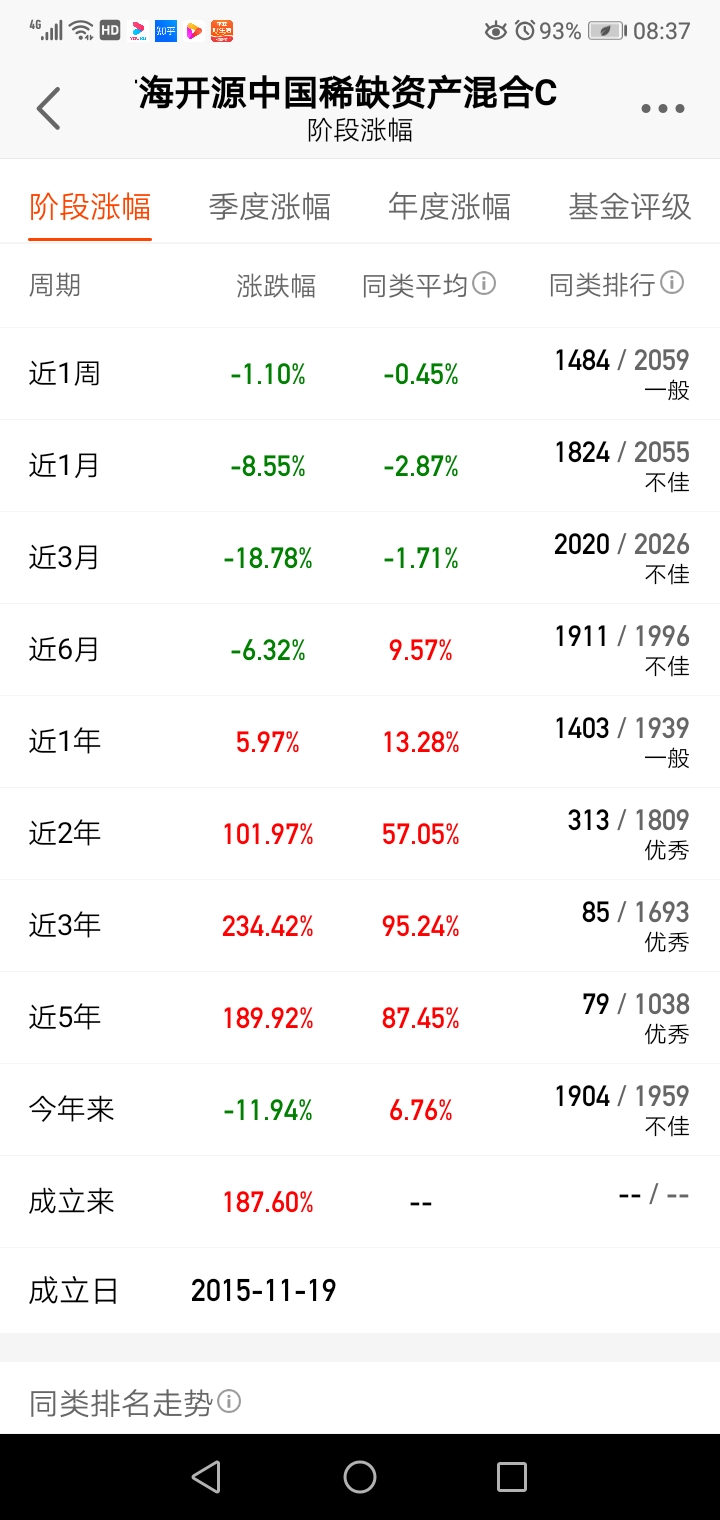Open the 基金评级 tab
Viewport: 720px width, 1520px height.
(630, 207)
